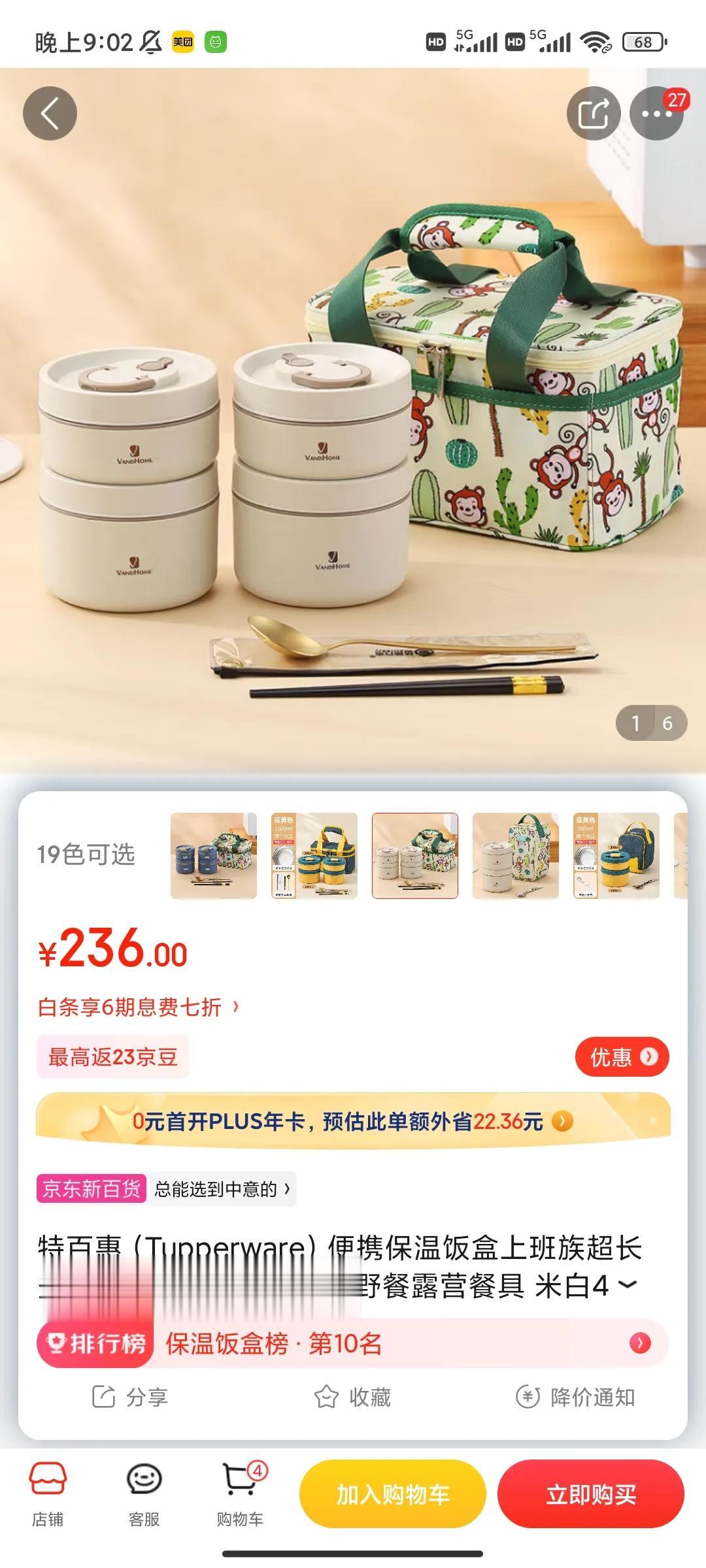
Task: Select the navy blue lunch box variant
Action: [214, 855]
